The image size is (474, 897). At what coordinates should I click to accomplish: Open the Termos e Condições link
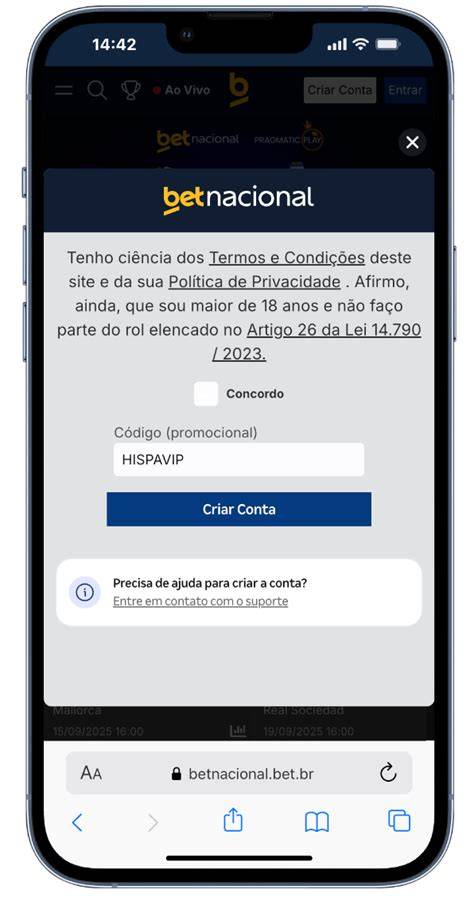point(286,258)
